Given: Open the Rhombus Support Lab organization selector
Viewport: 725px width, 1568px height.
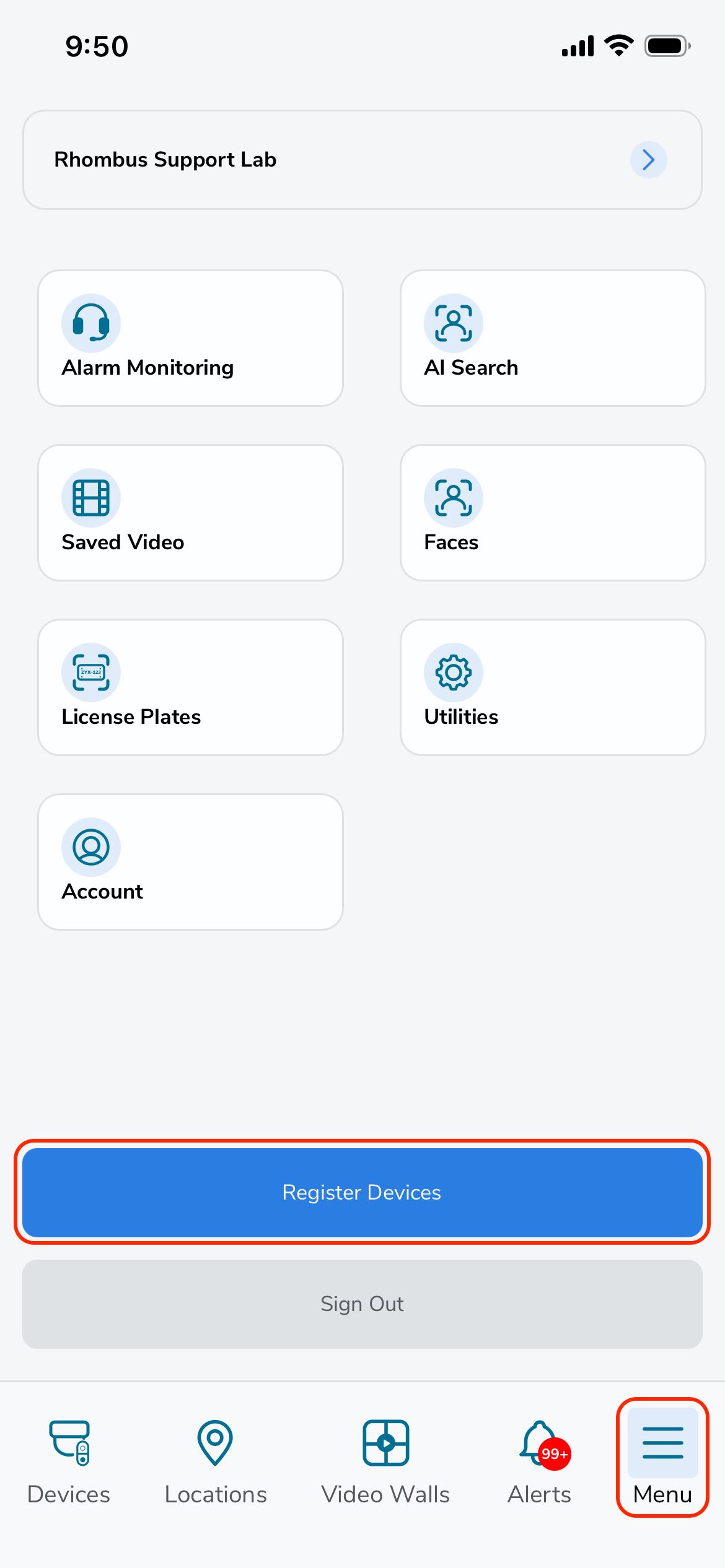Looking at the screenshot, I should pos(362,160).
